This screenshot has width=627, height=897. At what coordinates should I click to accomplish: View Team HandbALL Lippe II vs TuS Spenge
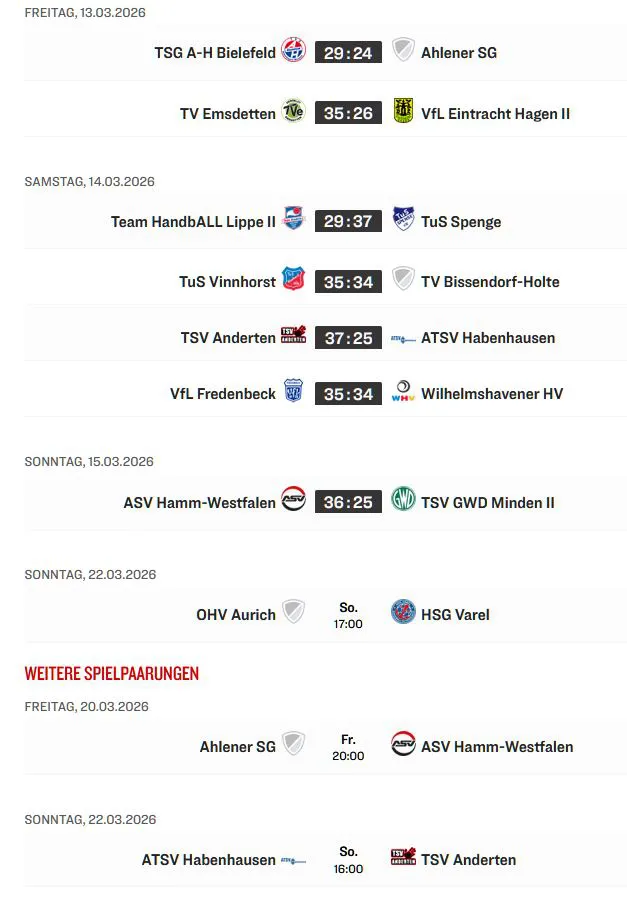[x=348, y=221]
